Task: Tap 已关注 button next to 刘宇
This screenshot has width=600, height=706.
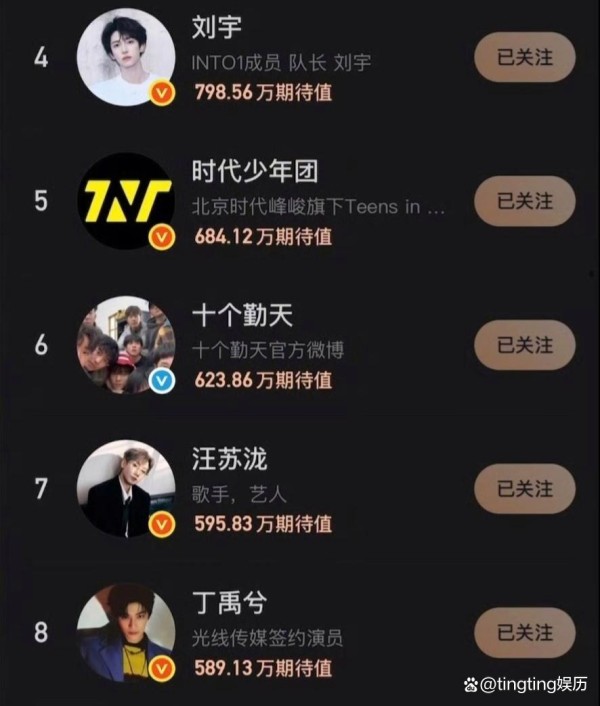Action: click(x=524, y=58)
